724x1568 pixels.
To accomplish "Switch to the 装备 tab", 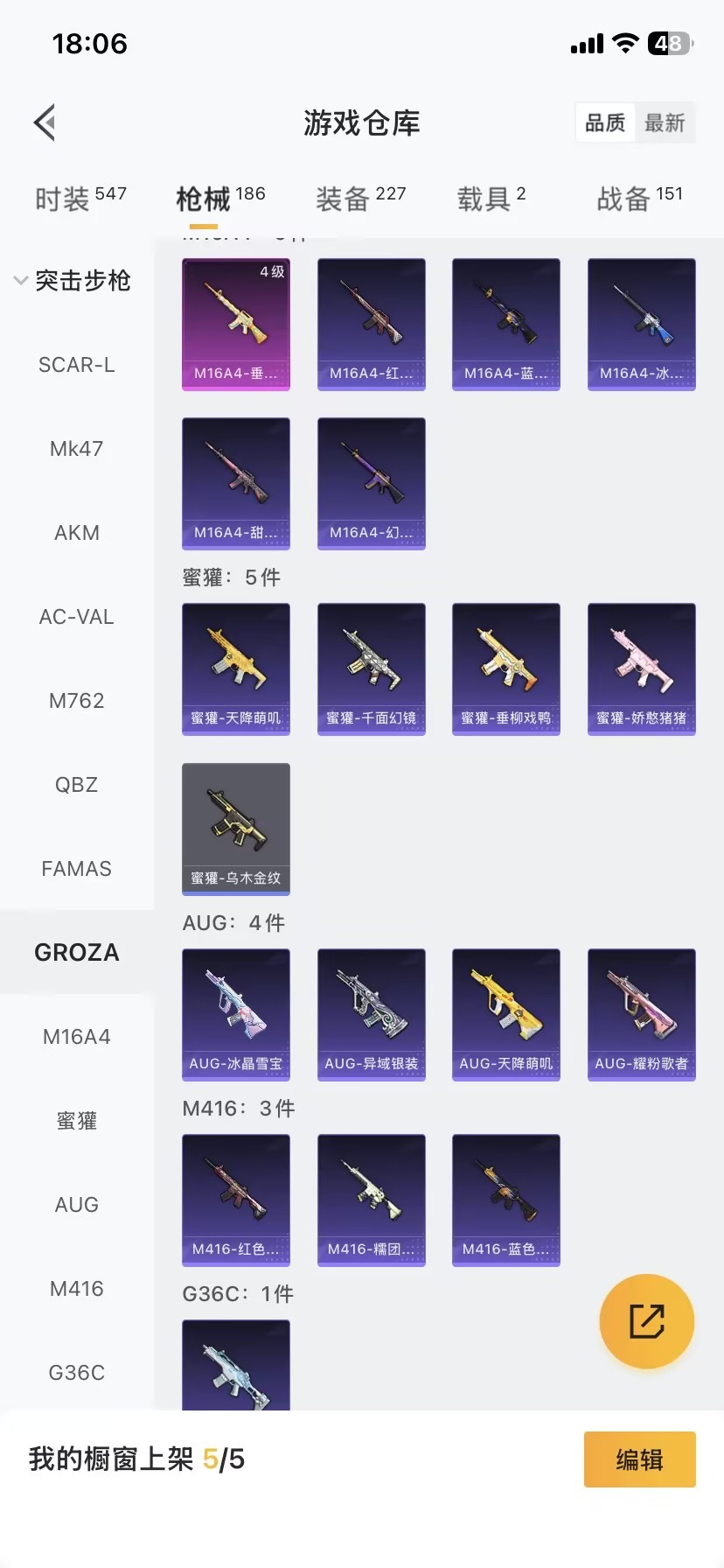I will pos(360,199).
